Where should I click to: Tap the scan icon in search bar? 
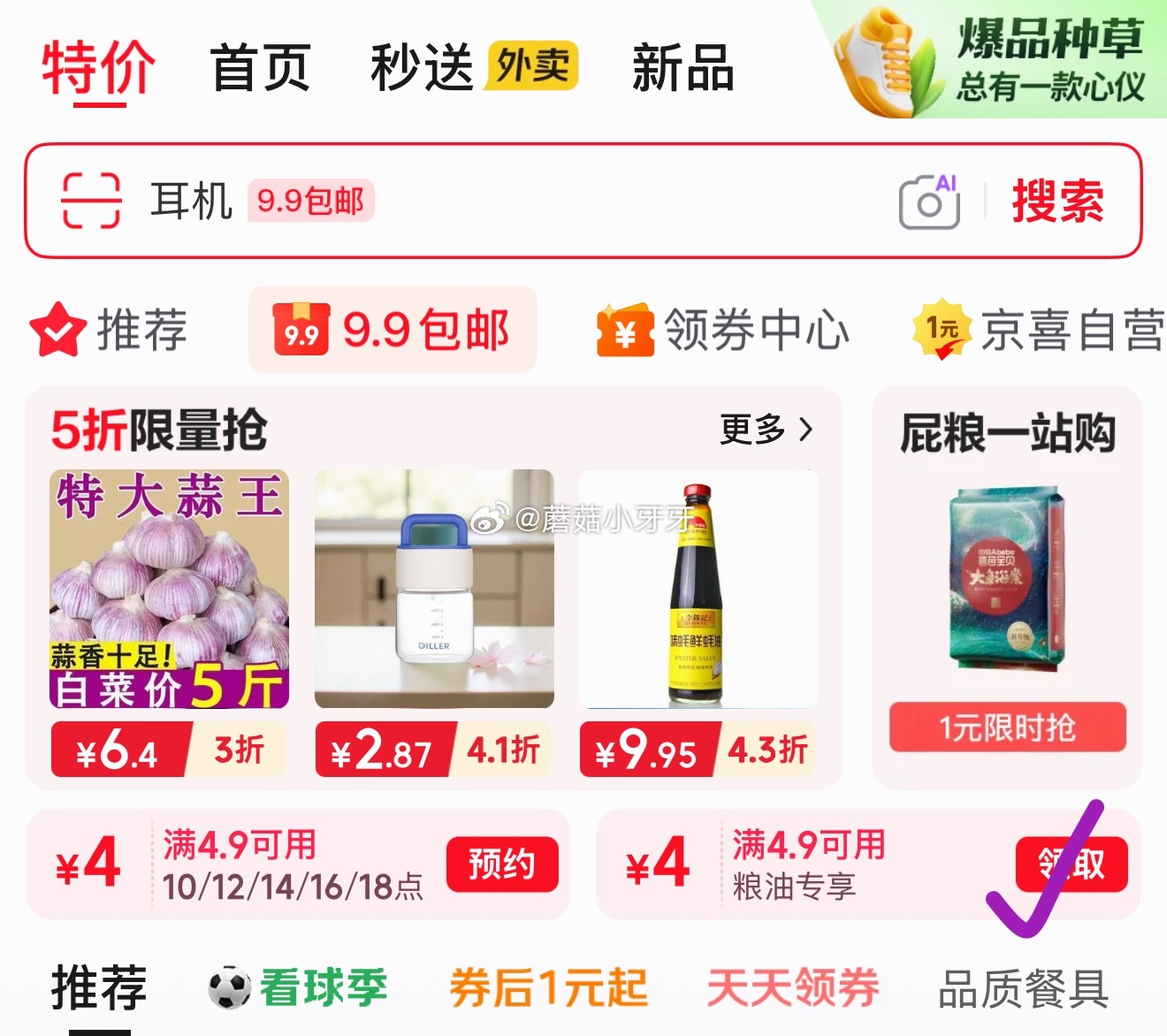pos(90,201)
